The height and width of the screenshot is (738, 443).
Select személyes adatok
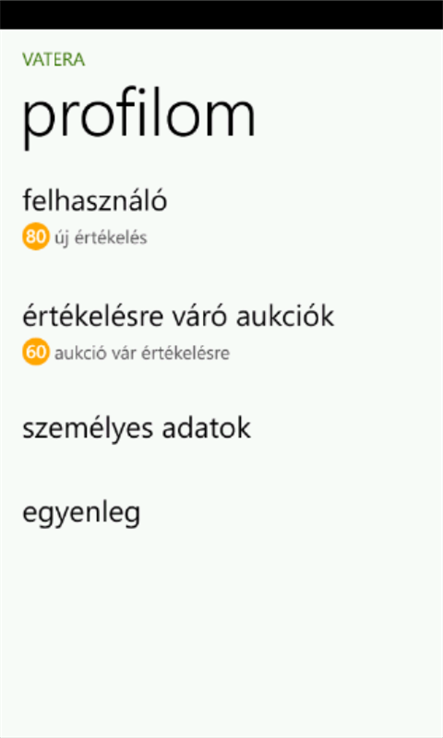click(137, 429)
